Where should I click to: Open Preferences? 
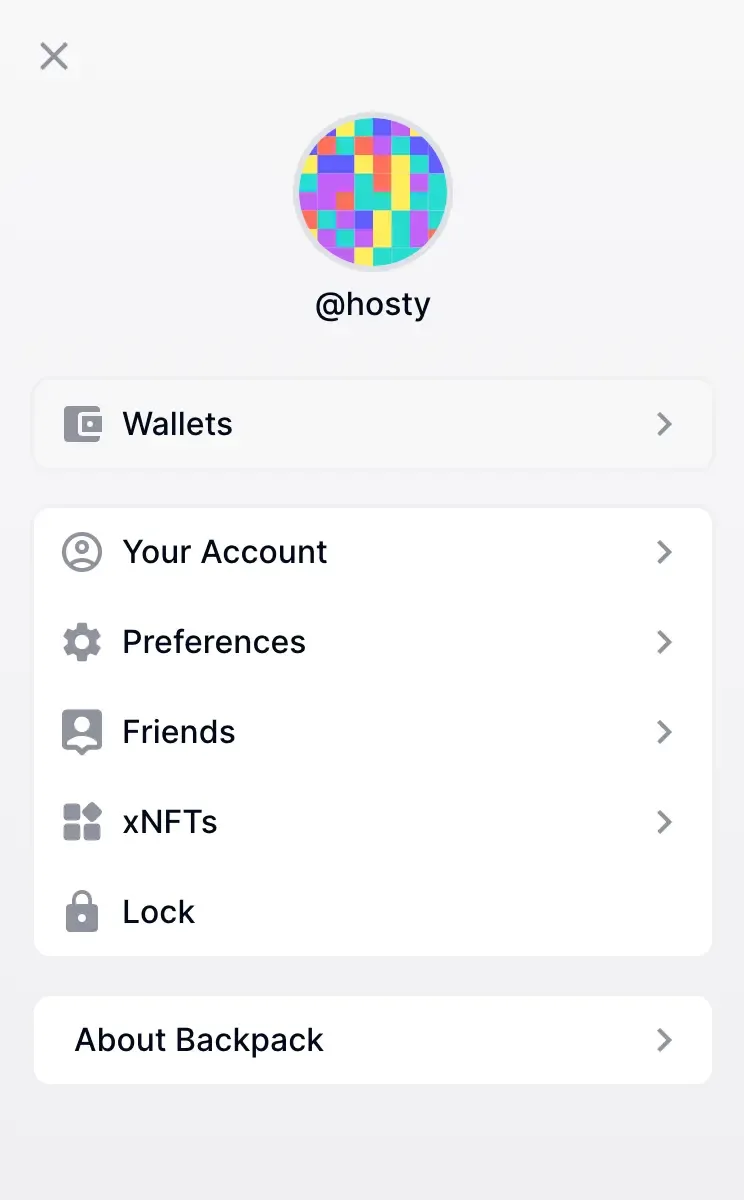372,642
